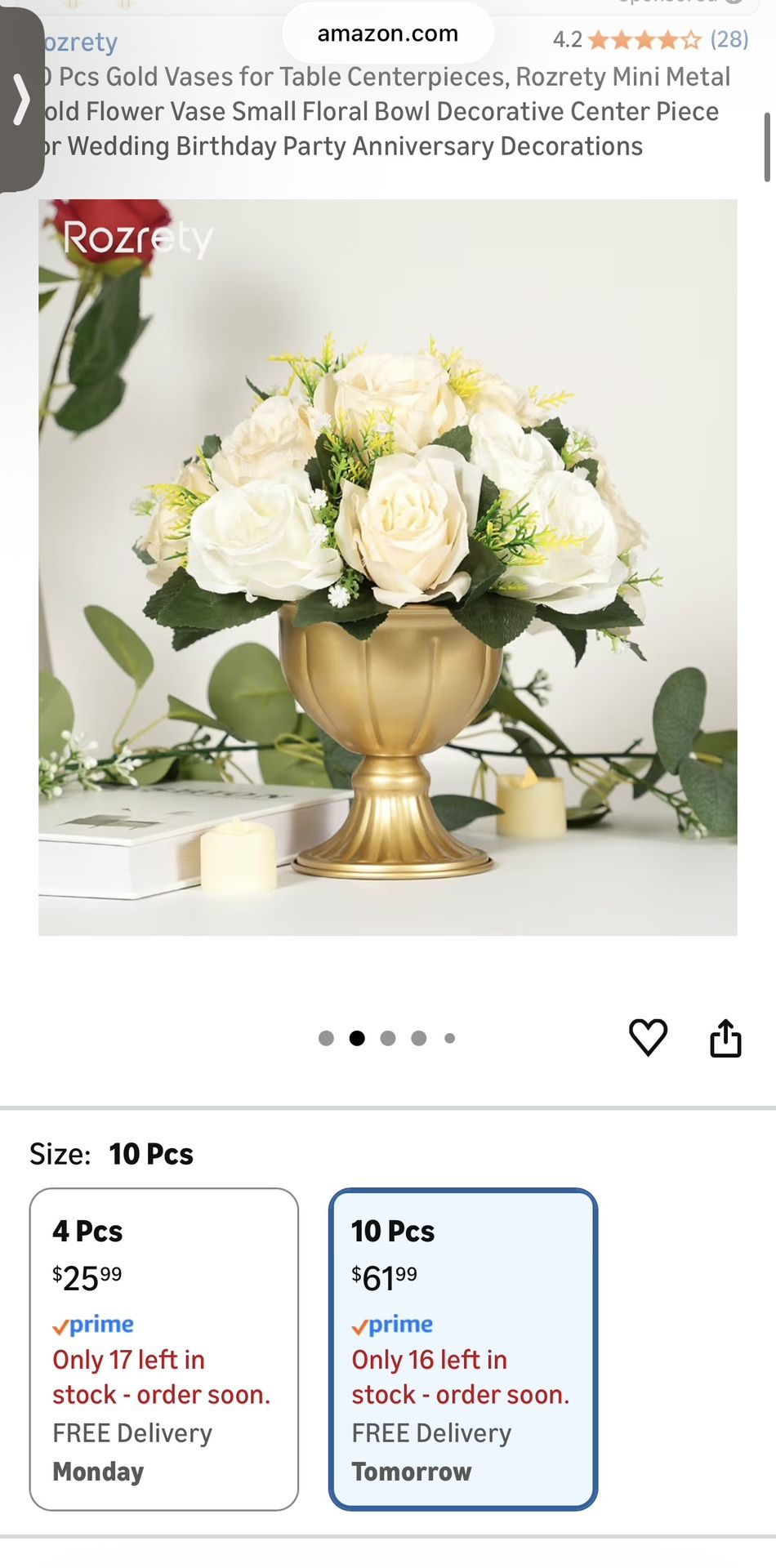Share this product listing
Image resolution: width=776 pixels, height=1568 pixels.
(725, 1037)
